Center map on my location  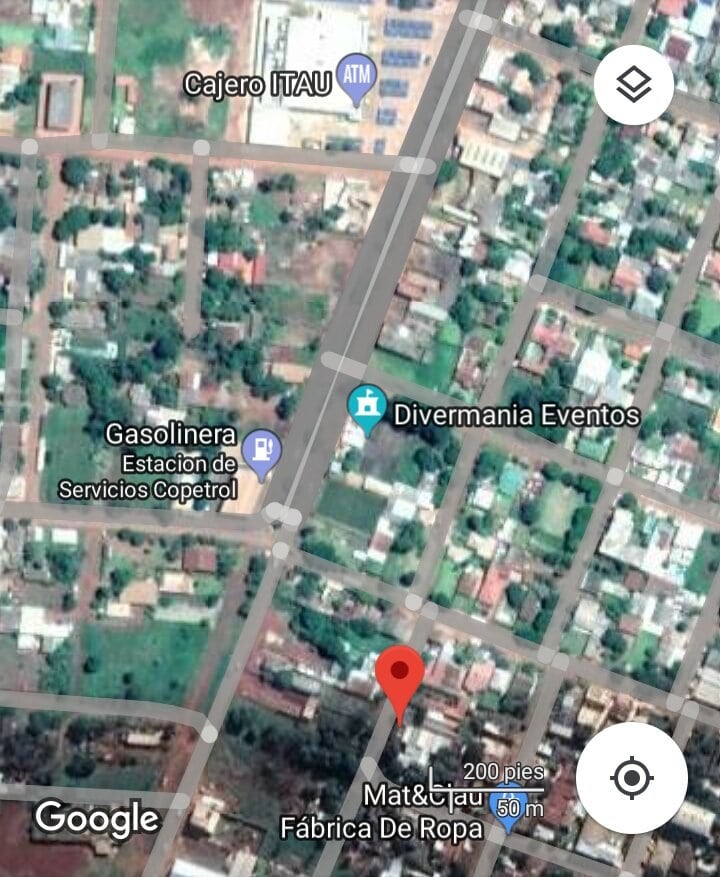632,778
